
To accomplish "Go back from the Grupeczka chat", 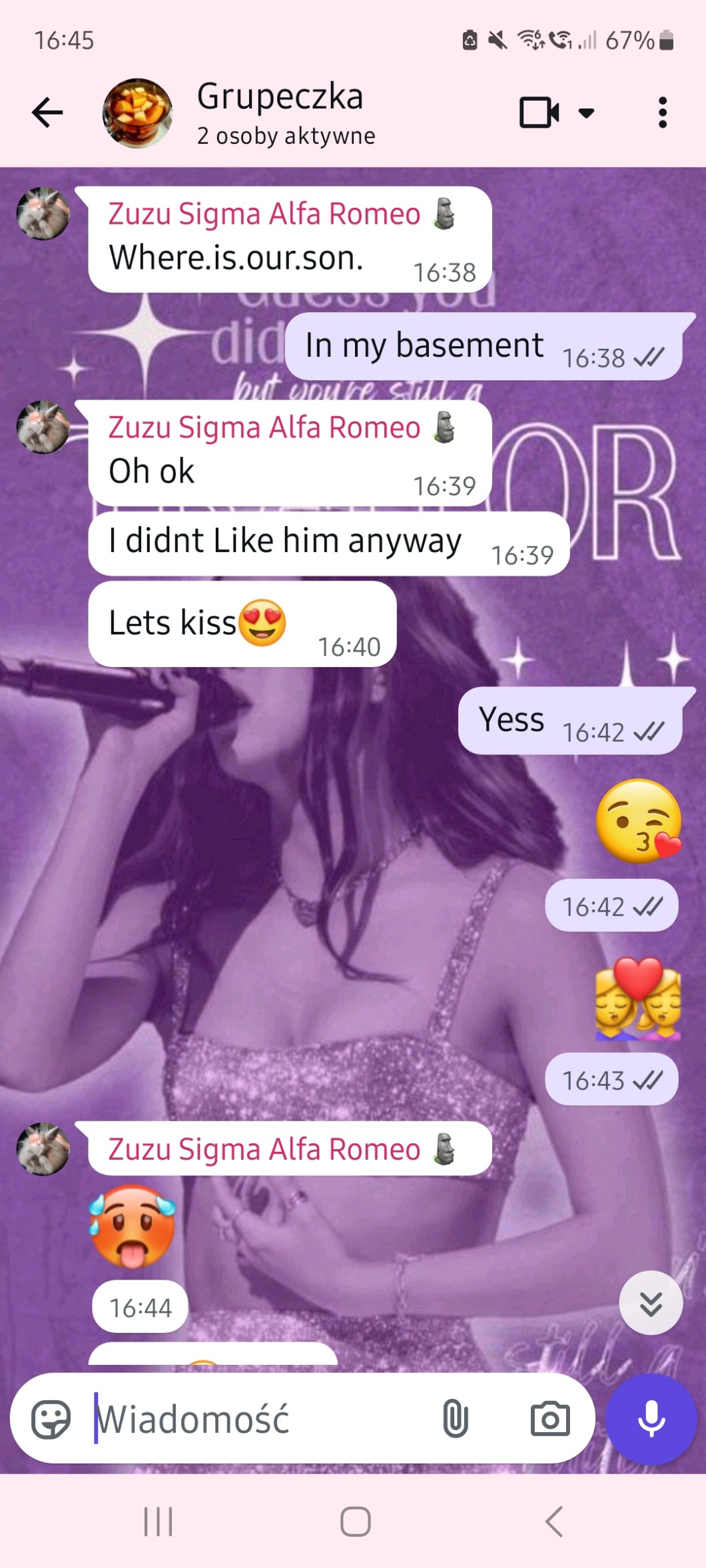I will tap(47, 112).
